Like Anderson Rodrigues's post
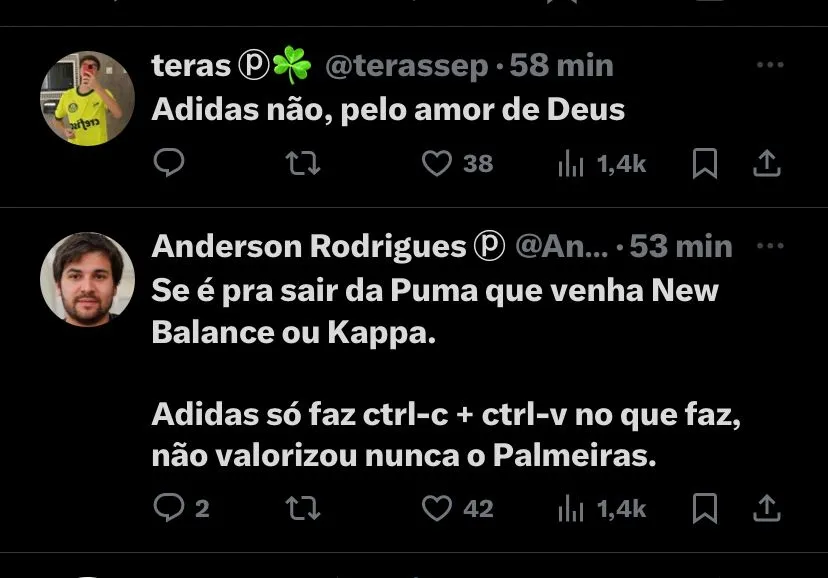Viewport: 828px width, 578px height. pyautogui.click(x=437, y=508)
